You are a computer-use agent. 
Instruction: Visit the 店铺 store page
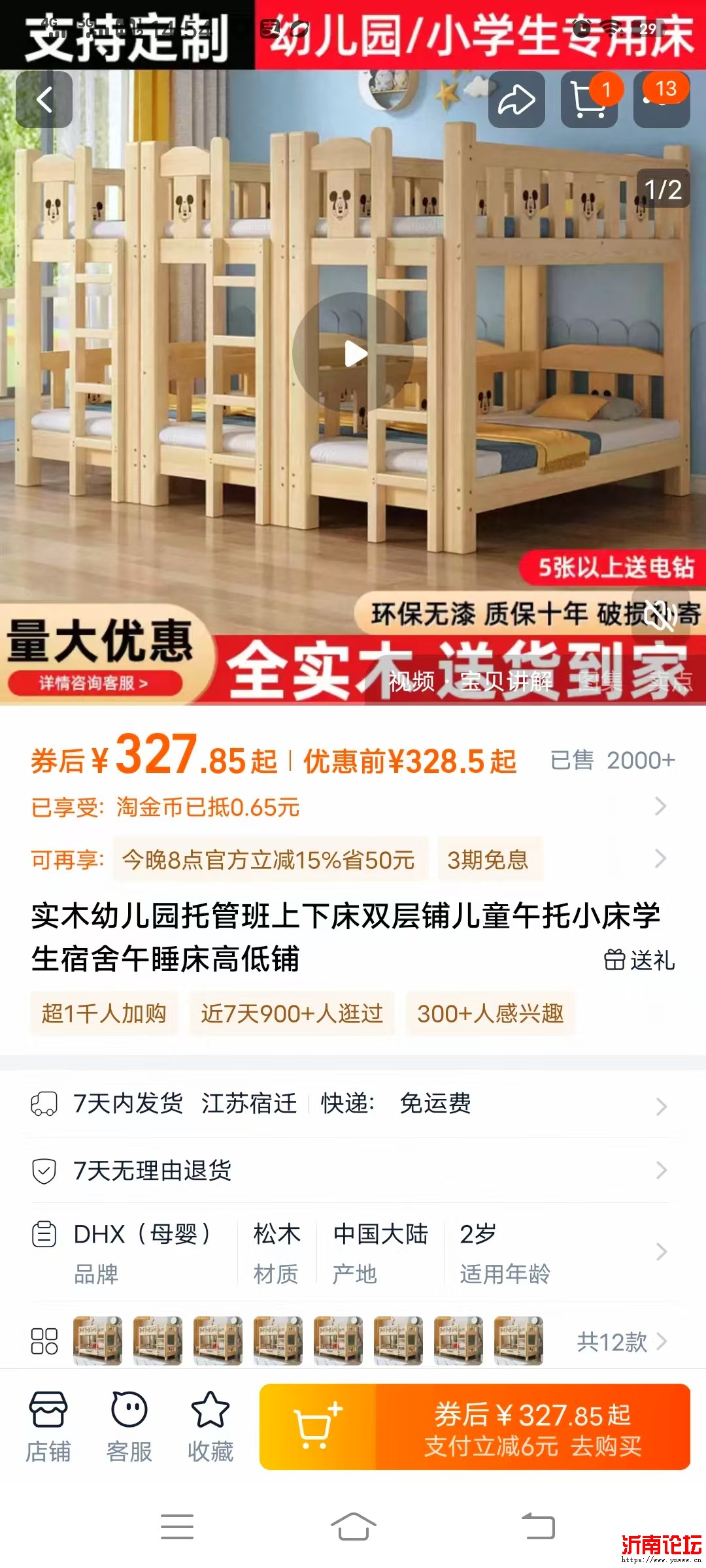(x=48, y=1427)
